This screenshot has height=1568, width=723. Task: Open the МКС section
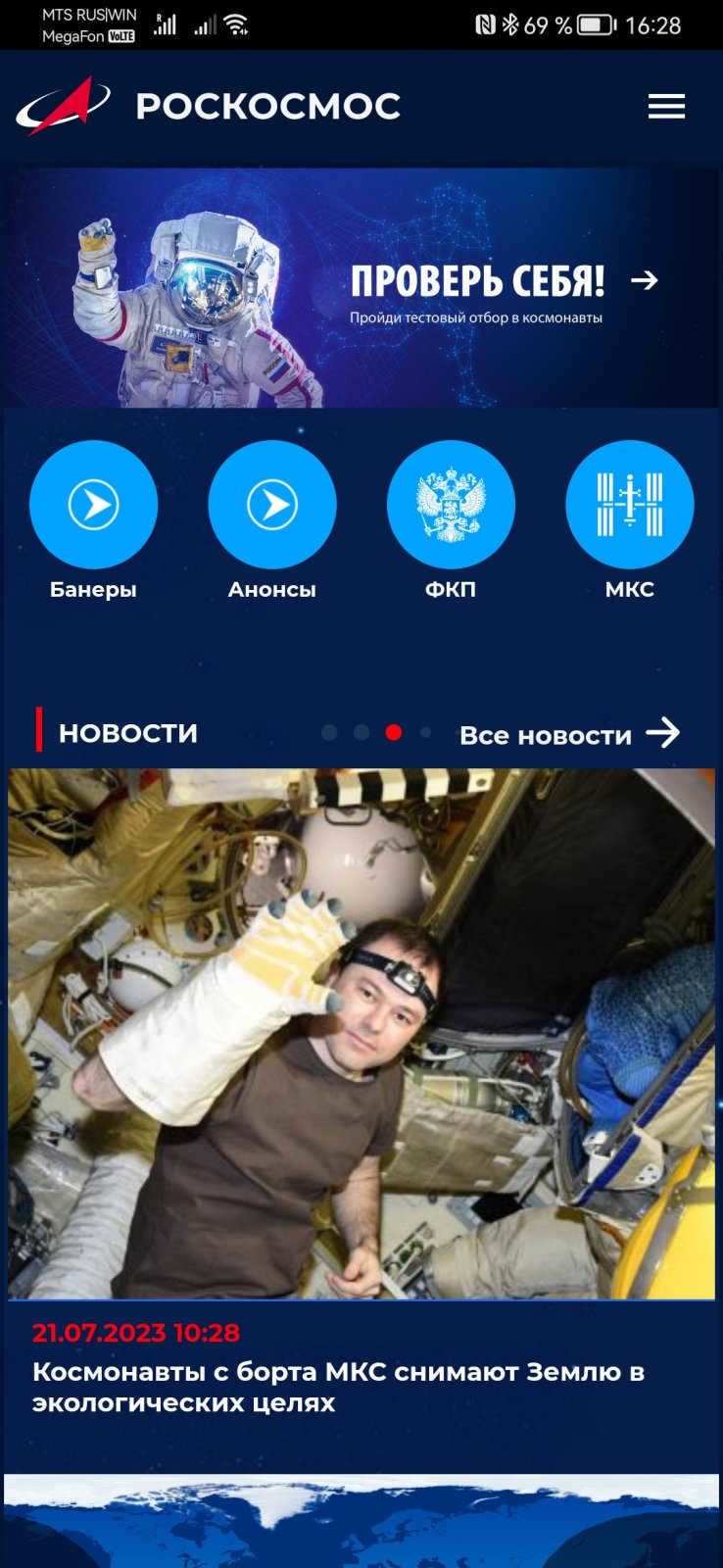point(629,505)
